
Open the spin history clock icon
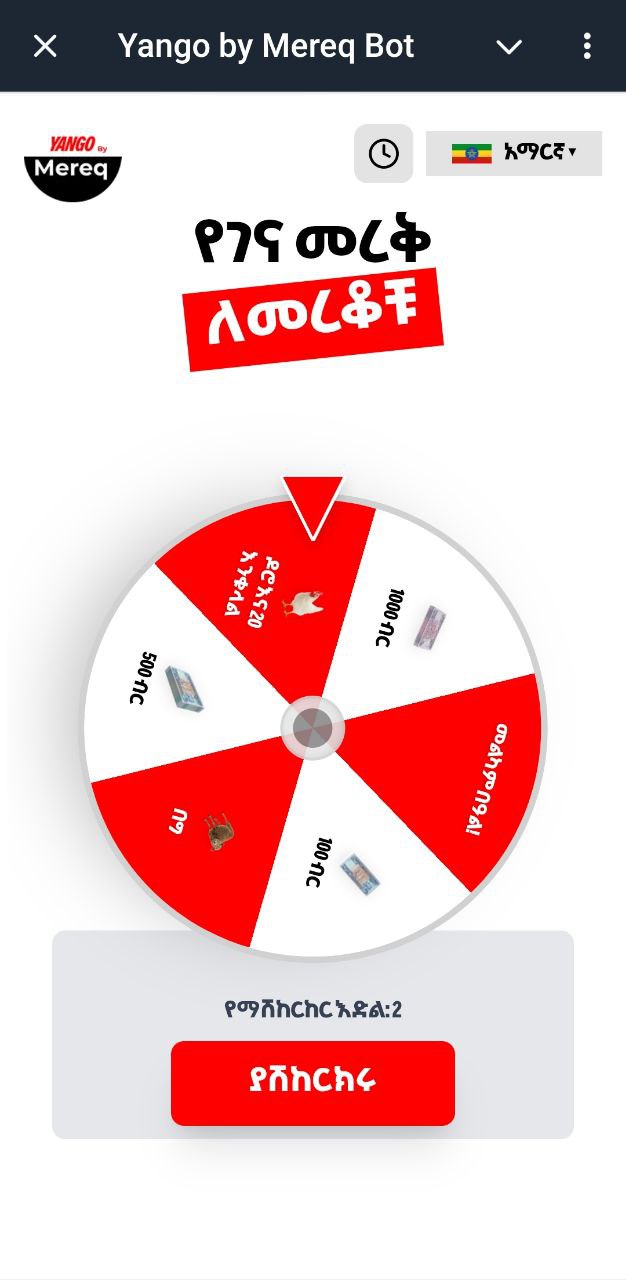(x=383, y=153)
